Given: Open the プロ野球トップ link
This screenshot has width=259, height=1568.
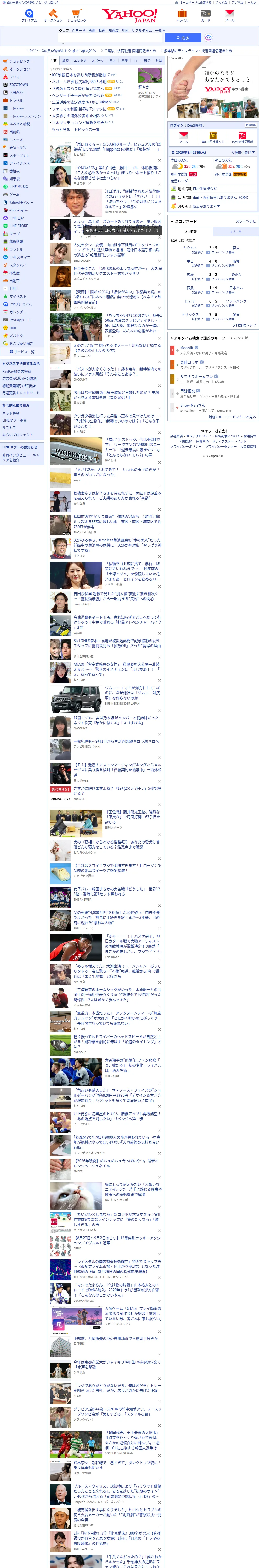Looking at the screenshot, I should [244, 325].
